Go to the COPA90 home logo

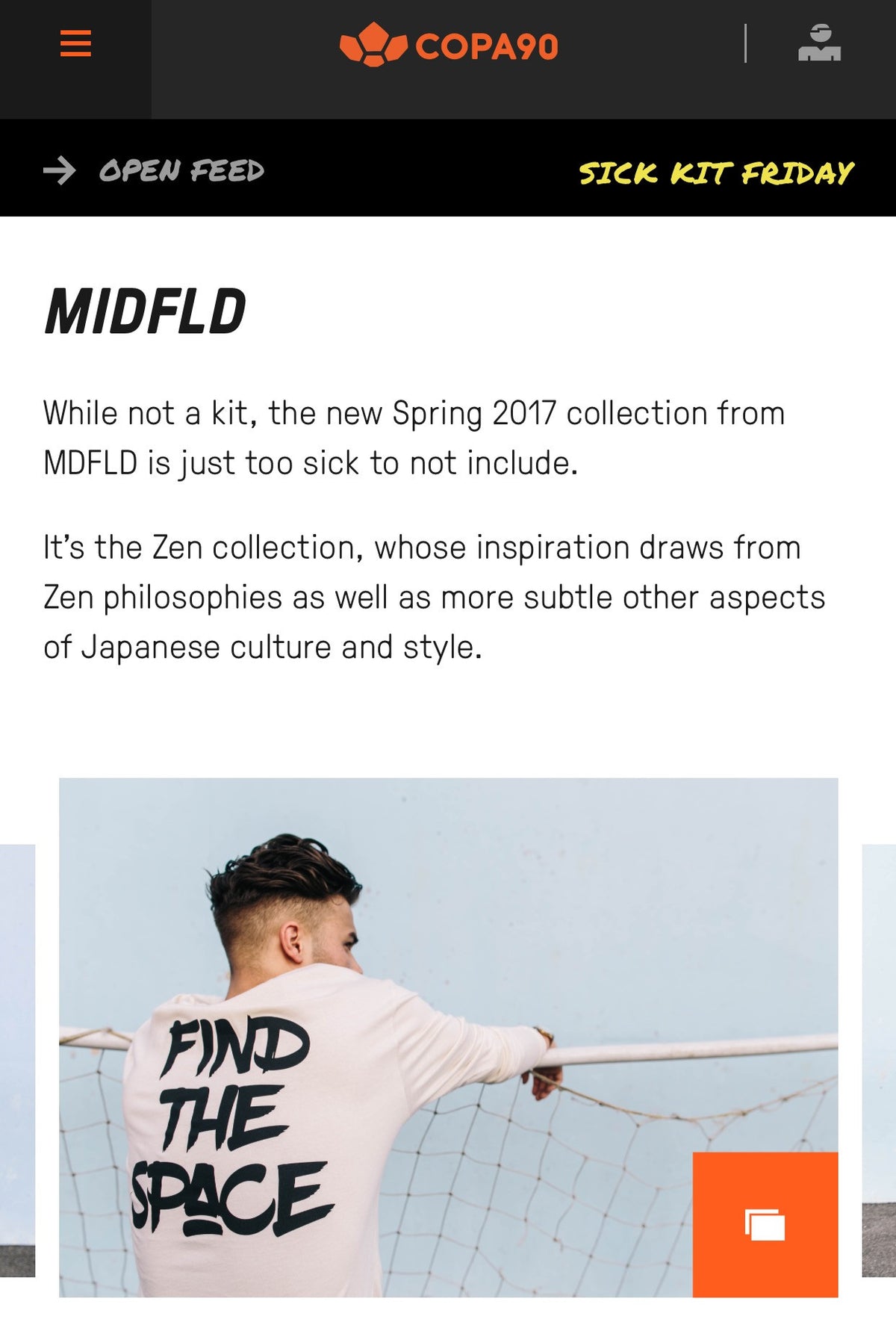click(x=448, y=46)
